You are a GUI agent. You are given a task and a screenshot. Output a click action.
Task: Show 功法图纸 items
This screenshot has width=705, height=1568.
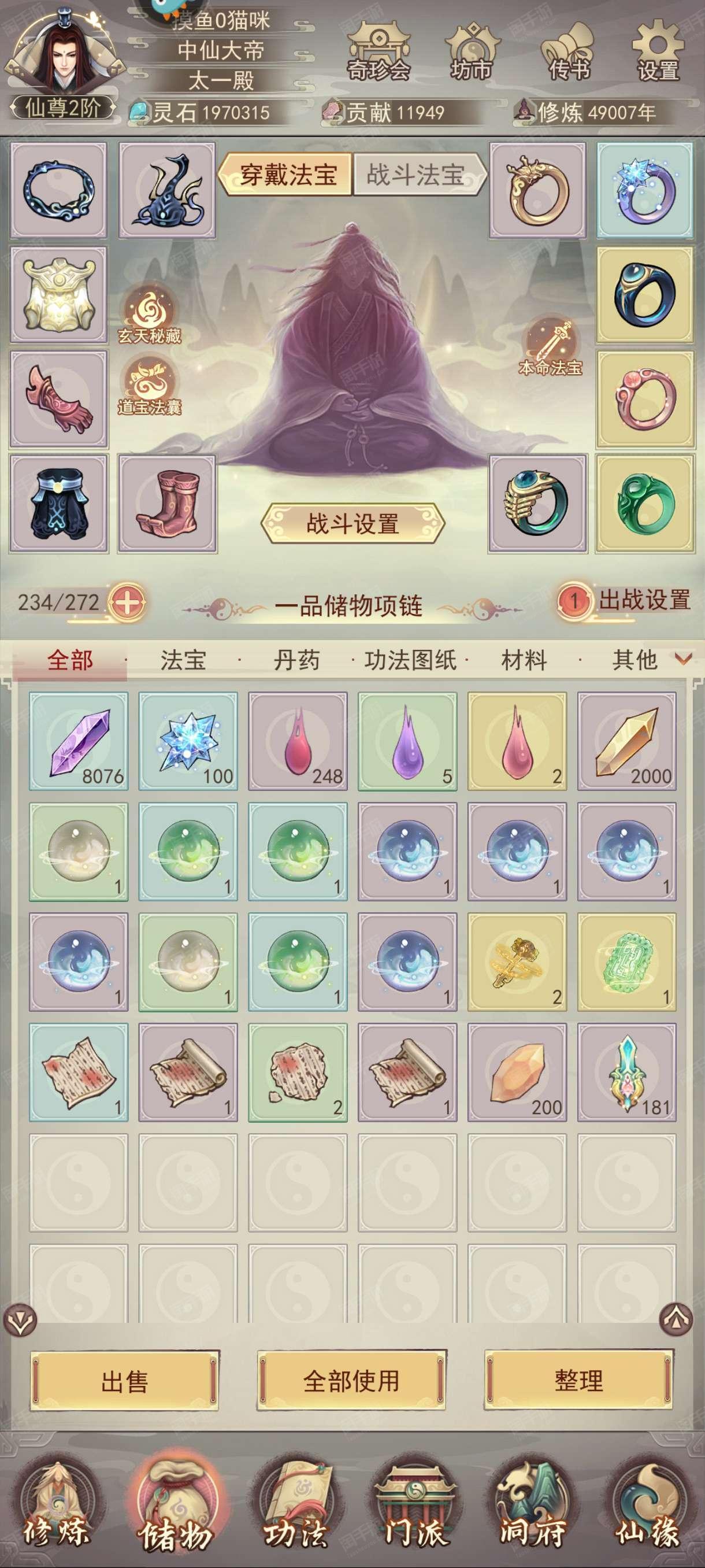click(411, 660)
